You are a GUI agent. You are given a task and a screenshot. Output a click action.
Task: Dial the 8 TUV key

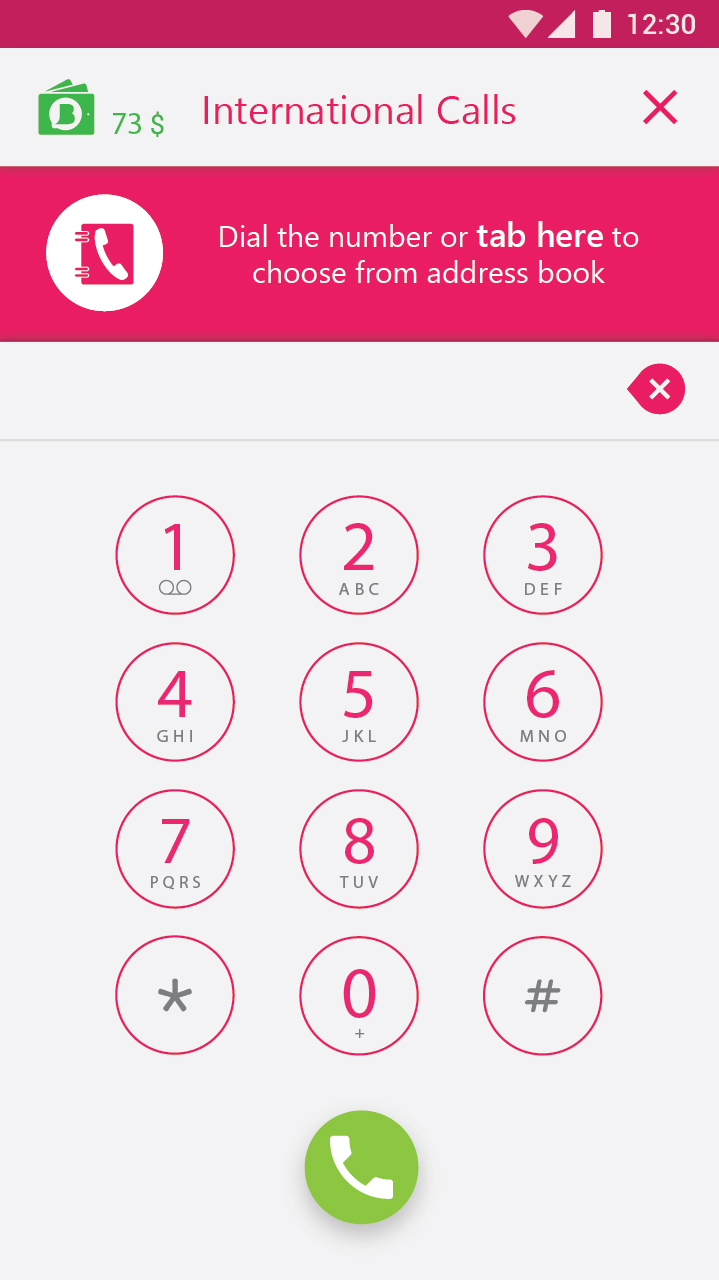point(359,849)
